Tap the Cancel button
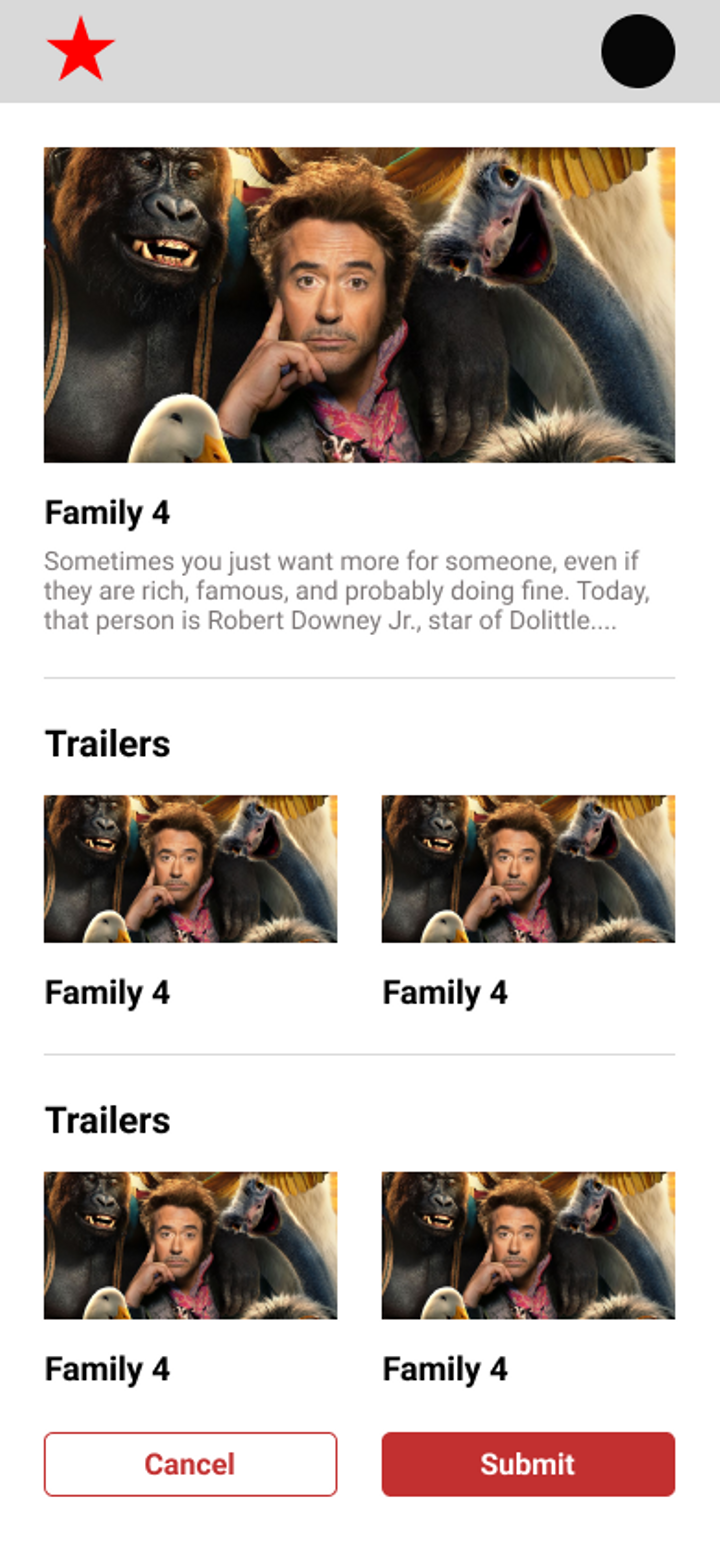Viewport: 720px width, 1558px height. coord(190,1464)
